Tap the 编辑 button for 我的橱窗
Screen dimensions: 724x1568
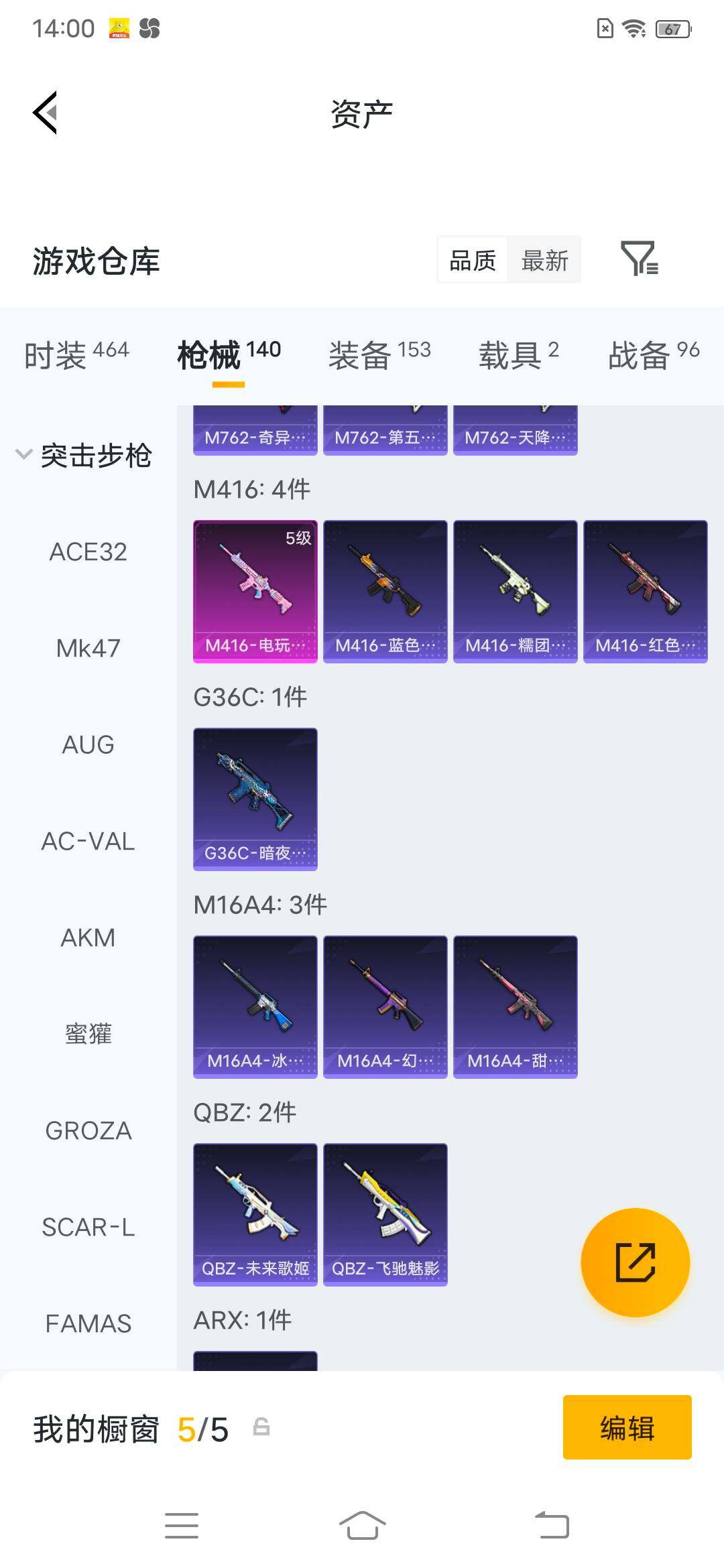click(x=627, y=1427)
